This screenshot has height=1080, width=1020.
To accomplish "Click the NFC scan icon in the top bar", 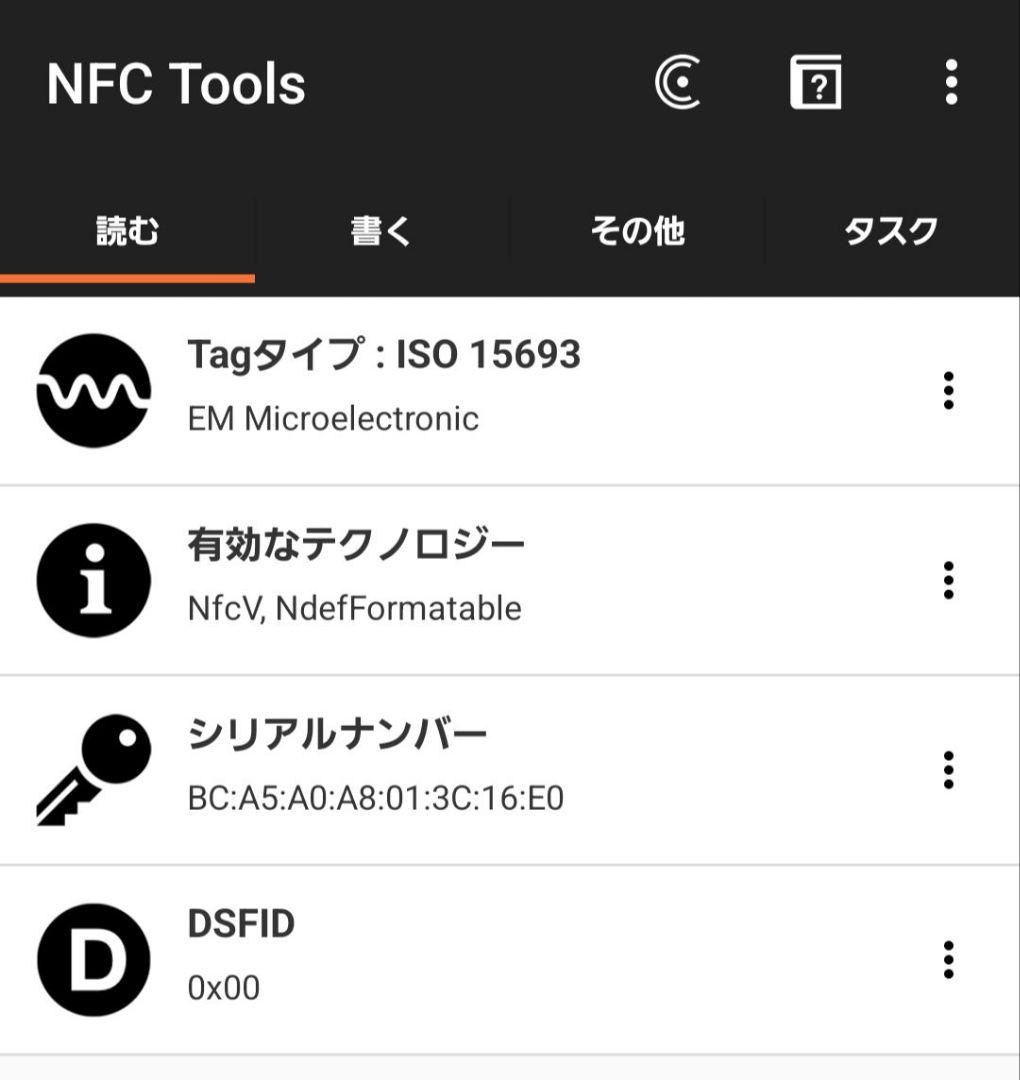I will coord(678,85).
